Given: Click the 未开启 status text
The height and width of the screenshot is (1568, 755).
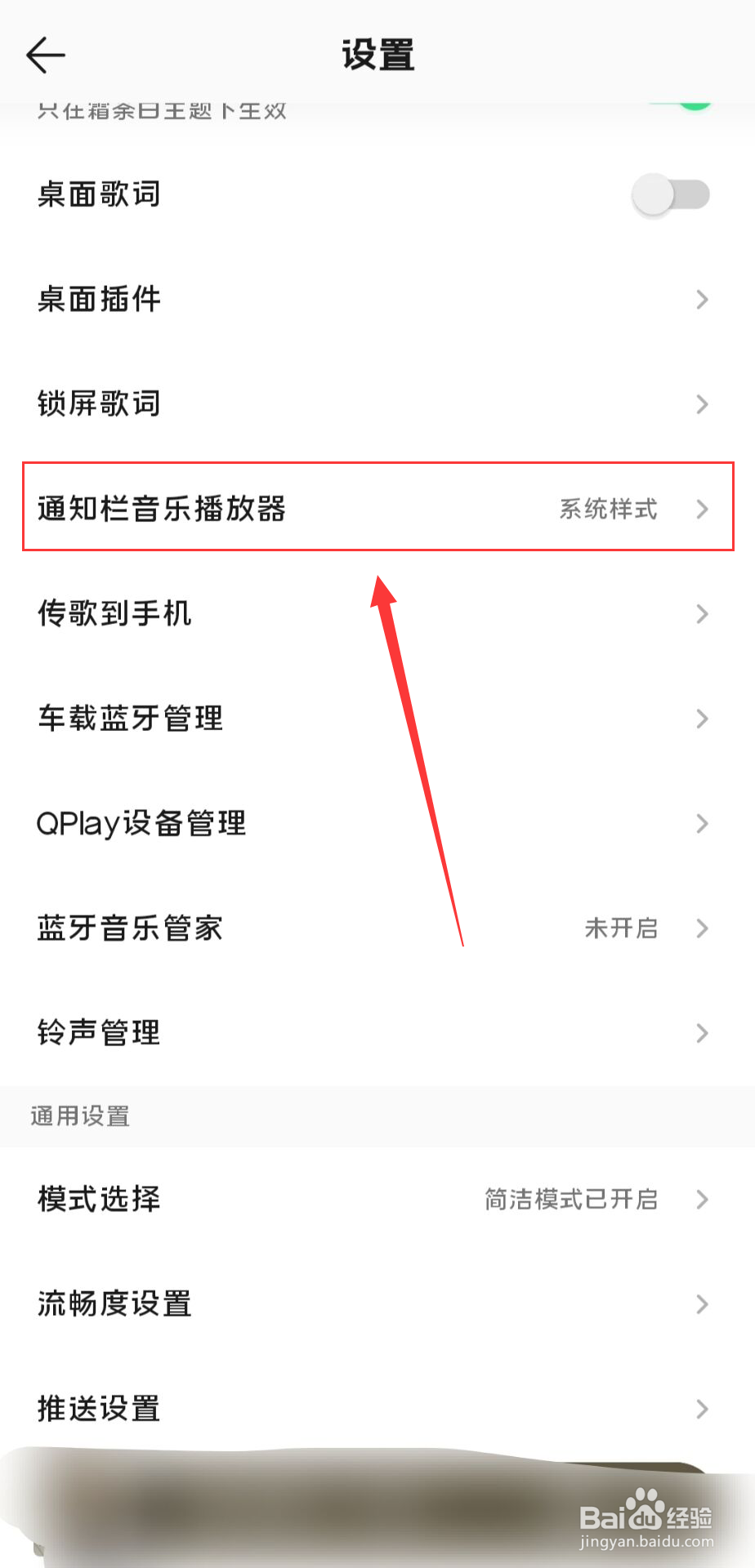Looking at the screenshot, I should click(x=622, y=929).
